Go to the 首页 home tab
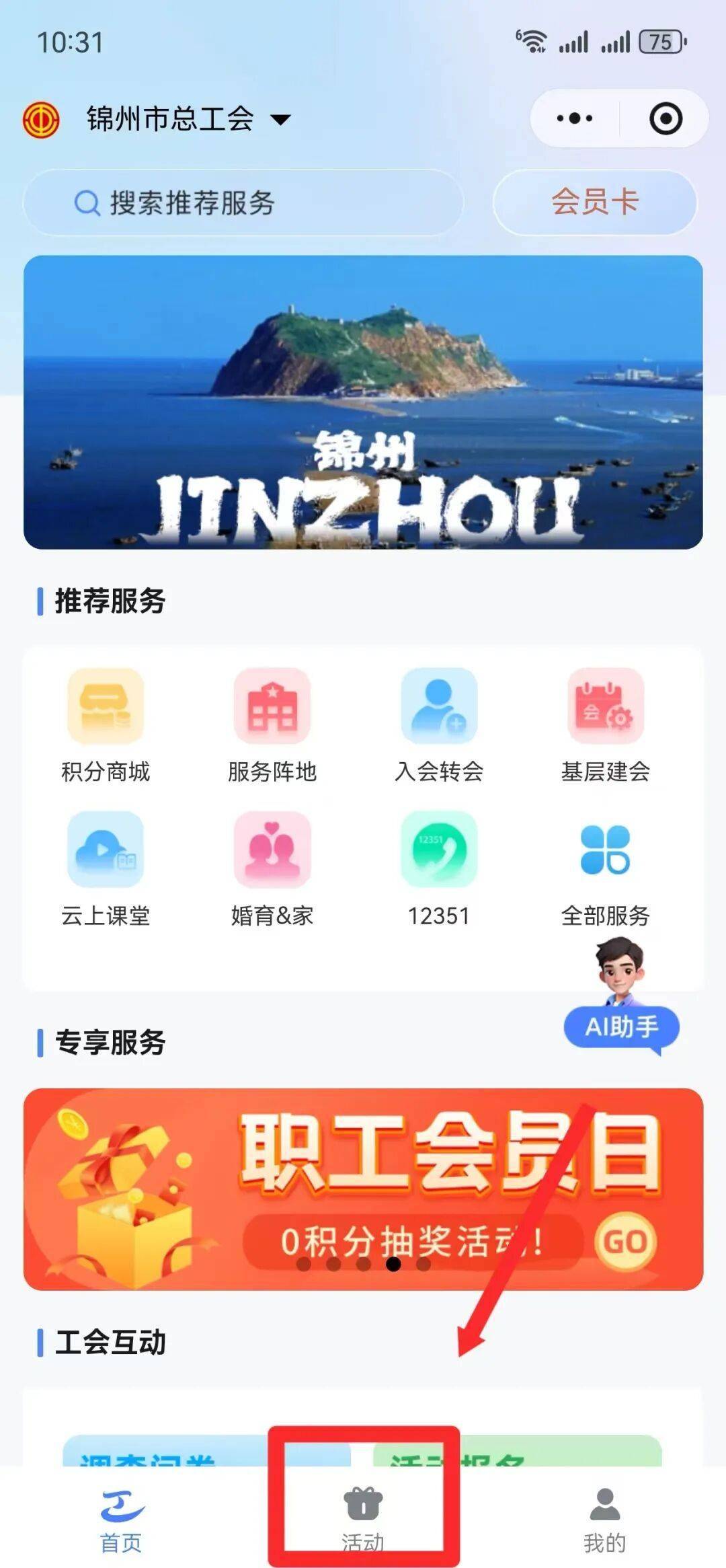Image resolution: width=726 pixels, height=1568 pixels. tap(122, 1517)
